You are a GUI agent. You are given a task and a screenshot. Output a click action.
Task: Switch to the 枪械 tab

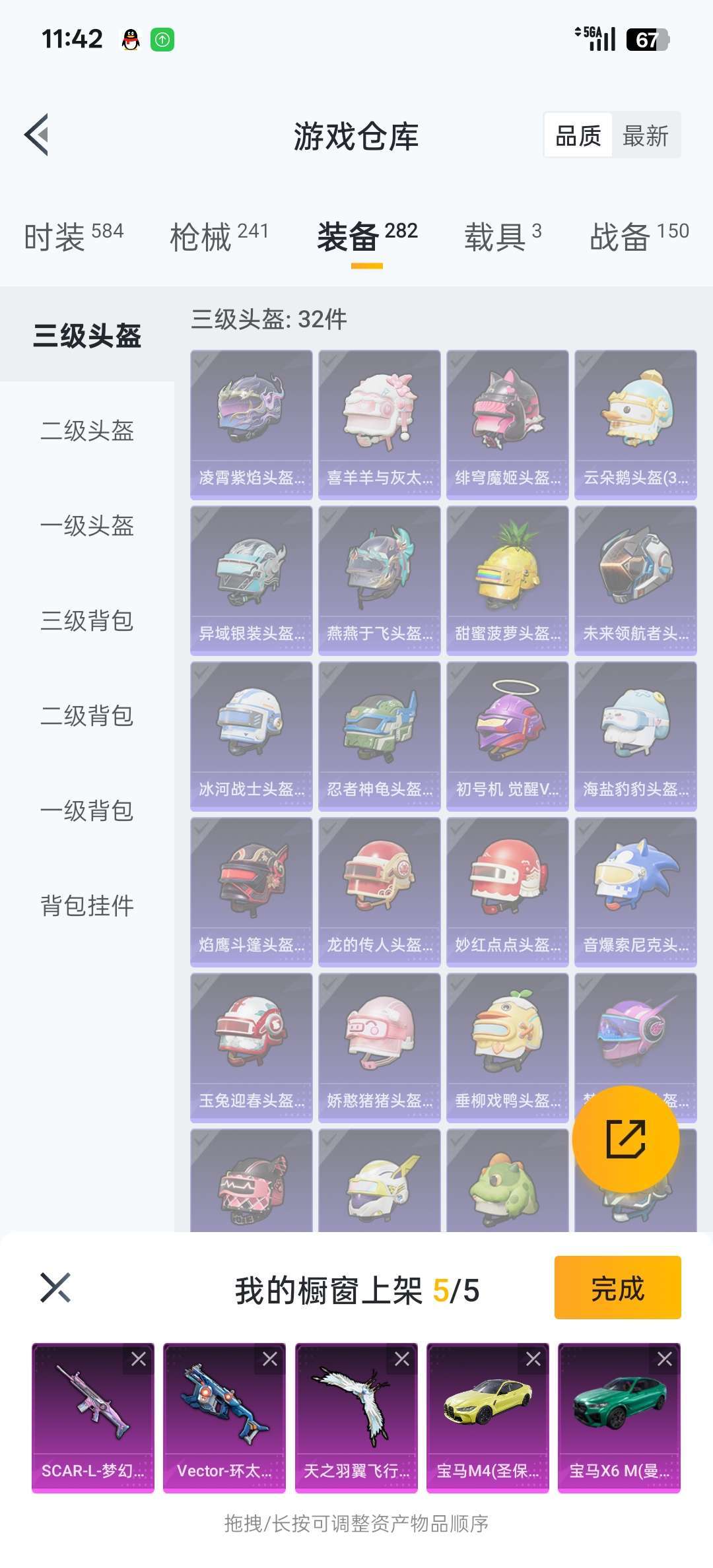pyautogui.click(x=219, y=236)
